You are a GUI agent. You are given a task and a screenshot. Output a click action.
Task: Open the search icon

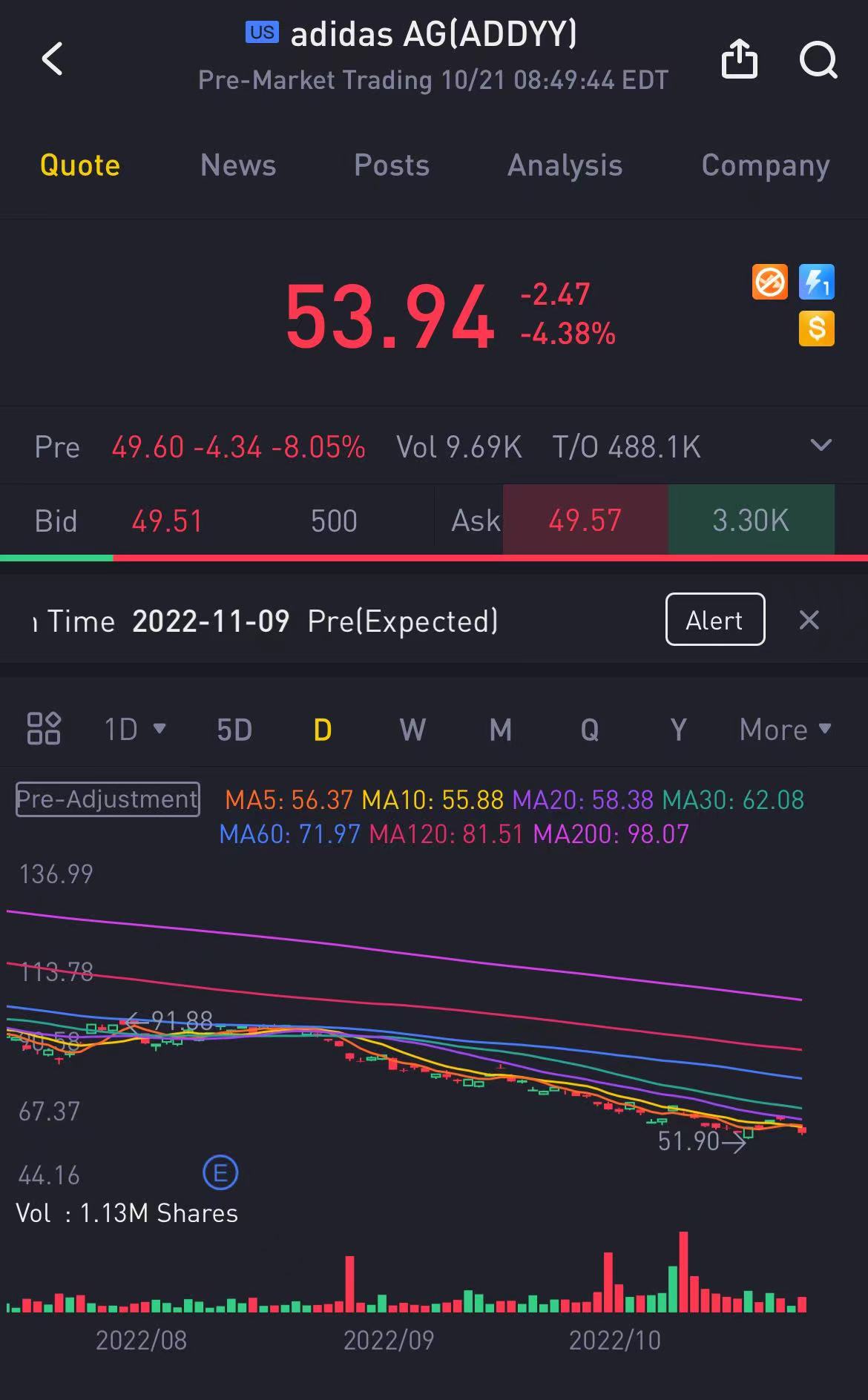(818, 59)
